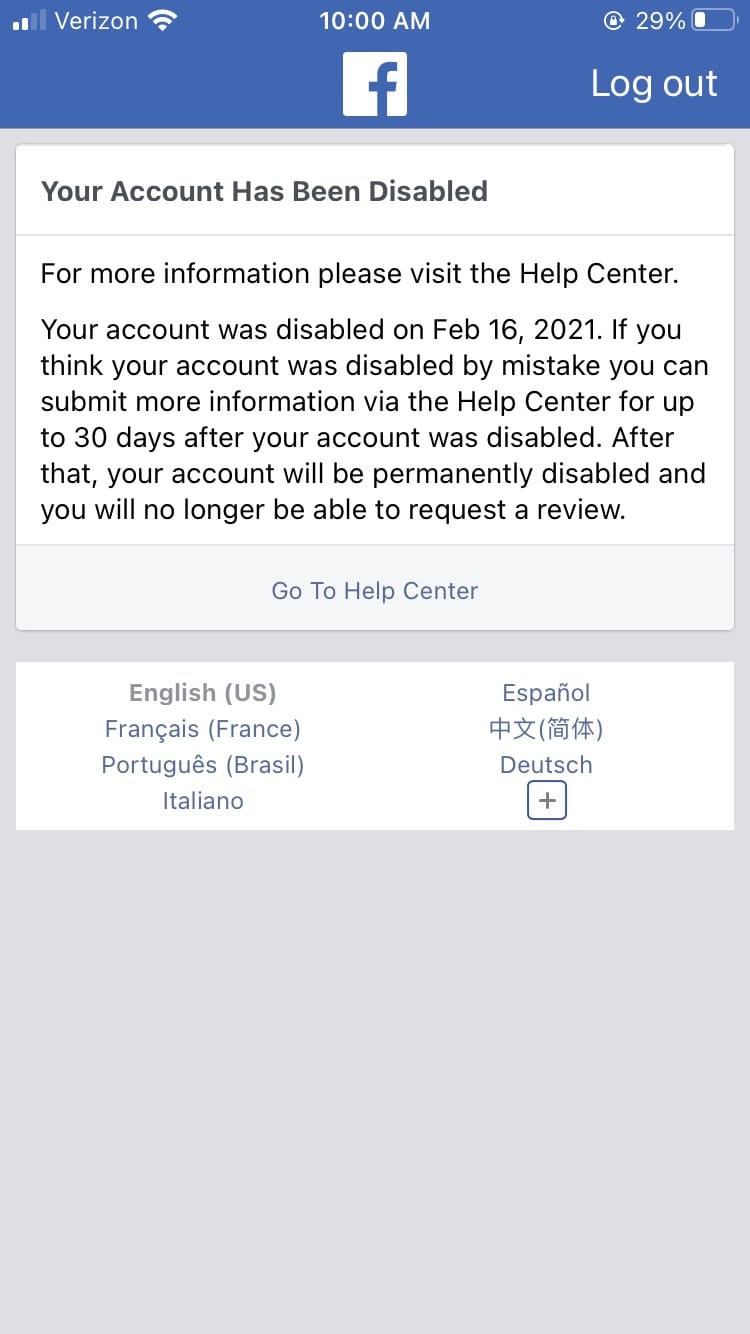This screenshot has height=1334, width=750.
Task: Switch language to Português (Brasil)
Action: (x=203, y=764)
